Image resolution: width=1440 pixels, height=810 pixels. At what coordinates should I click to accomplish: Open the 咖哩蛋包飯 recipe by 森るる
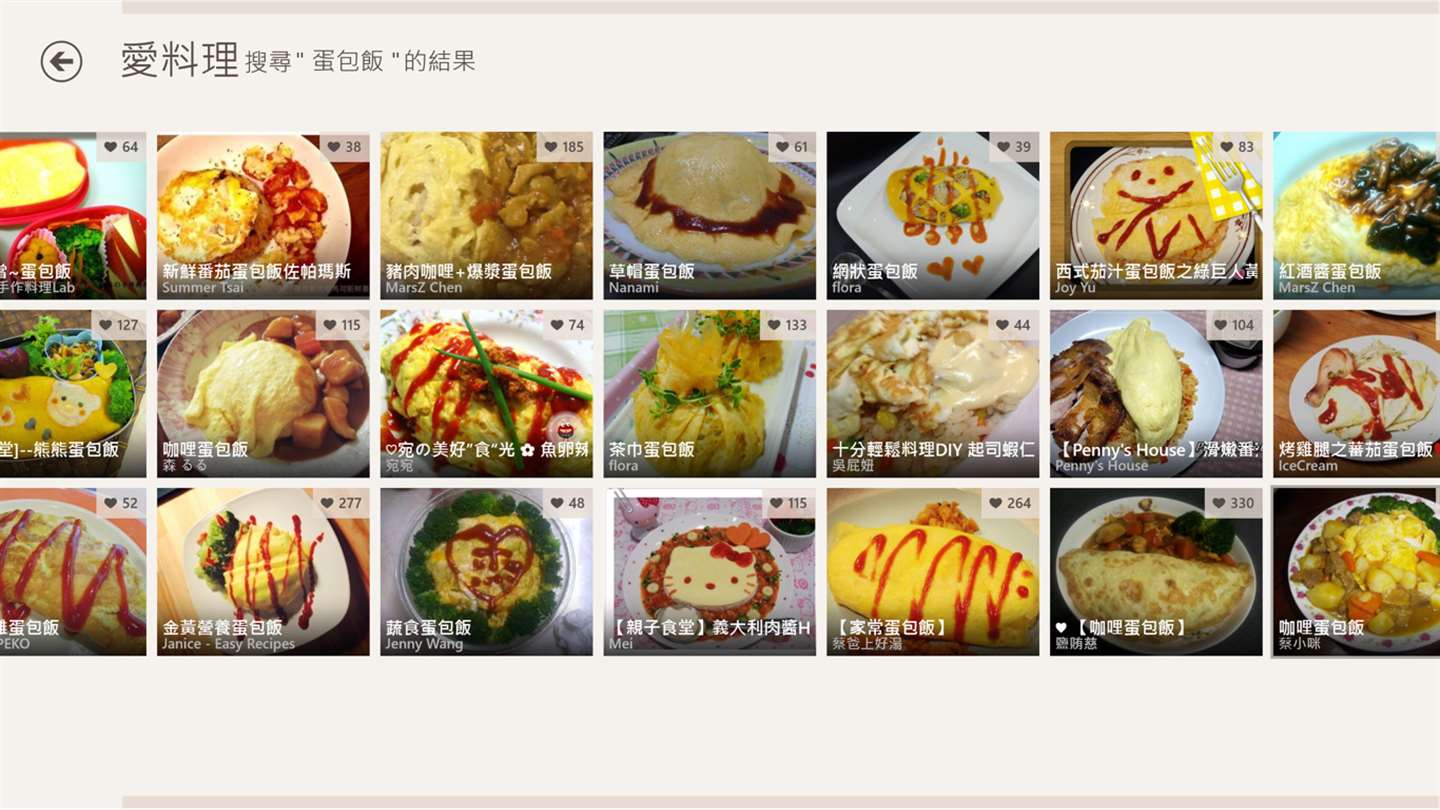(263, 393)
